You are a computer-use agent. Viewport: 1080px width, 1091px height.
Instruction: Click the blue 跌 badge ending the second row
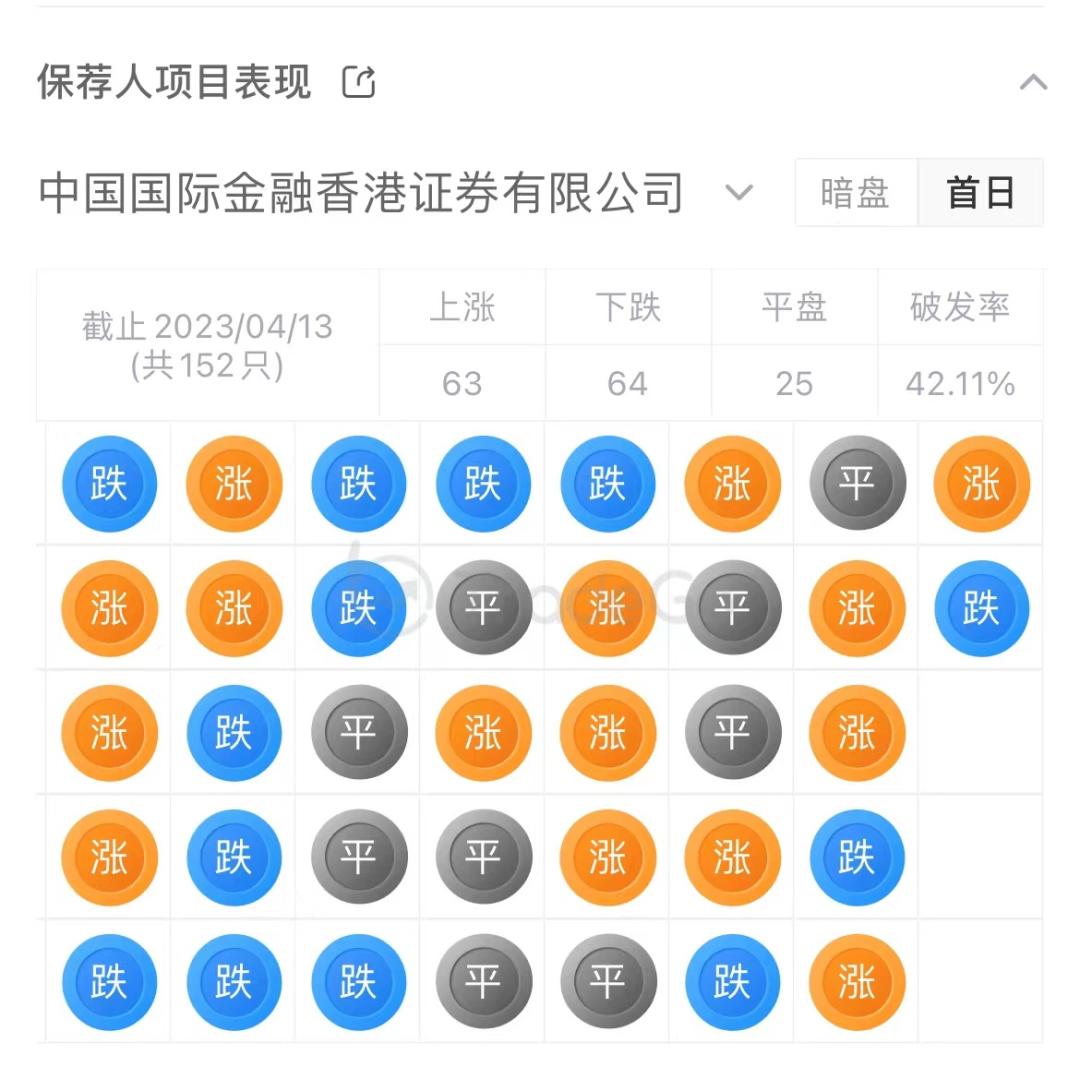click(x=981, y=608)
